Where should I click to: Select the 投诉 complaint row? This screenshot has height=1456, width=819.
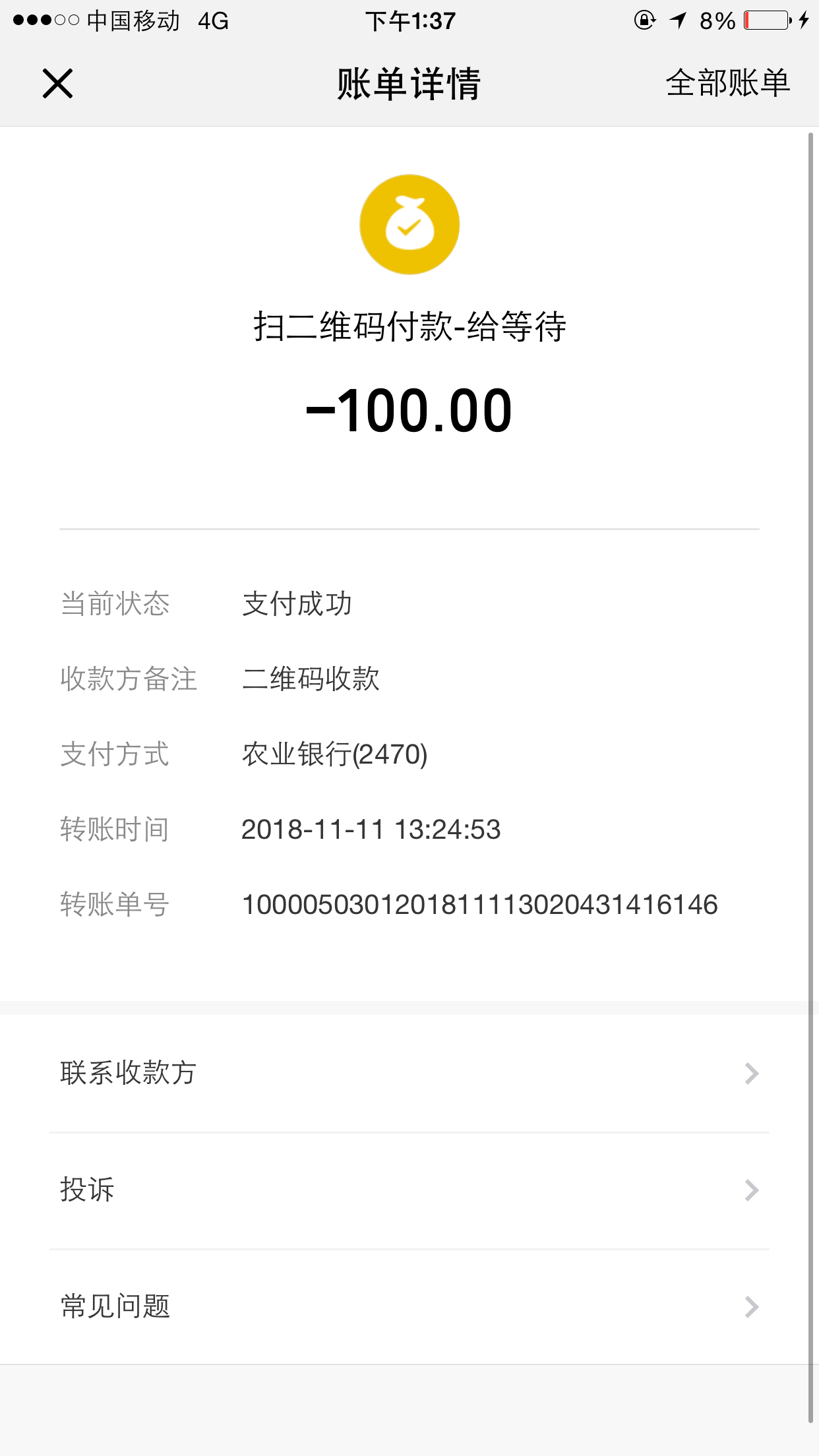pos(409,1190)
